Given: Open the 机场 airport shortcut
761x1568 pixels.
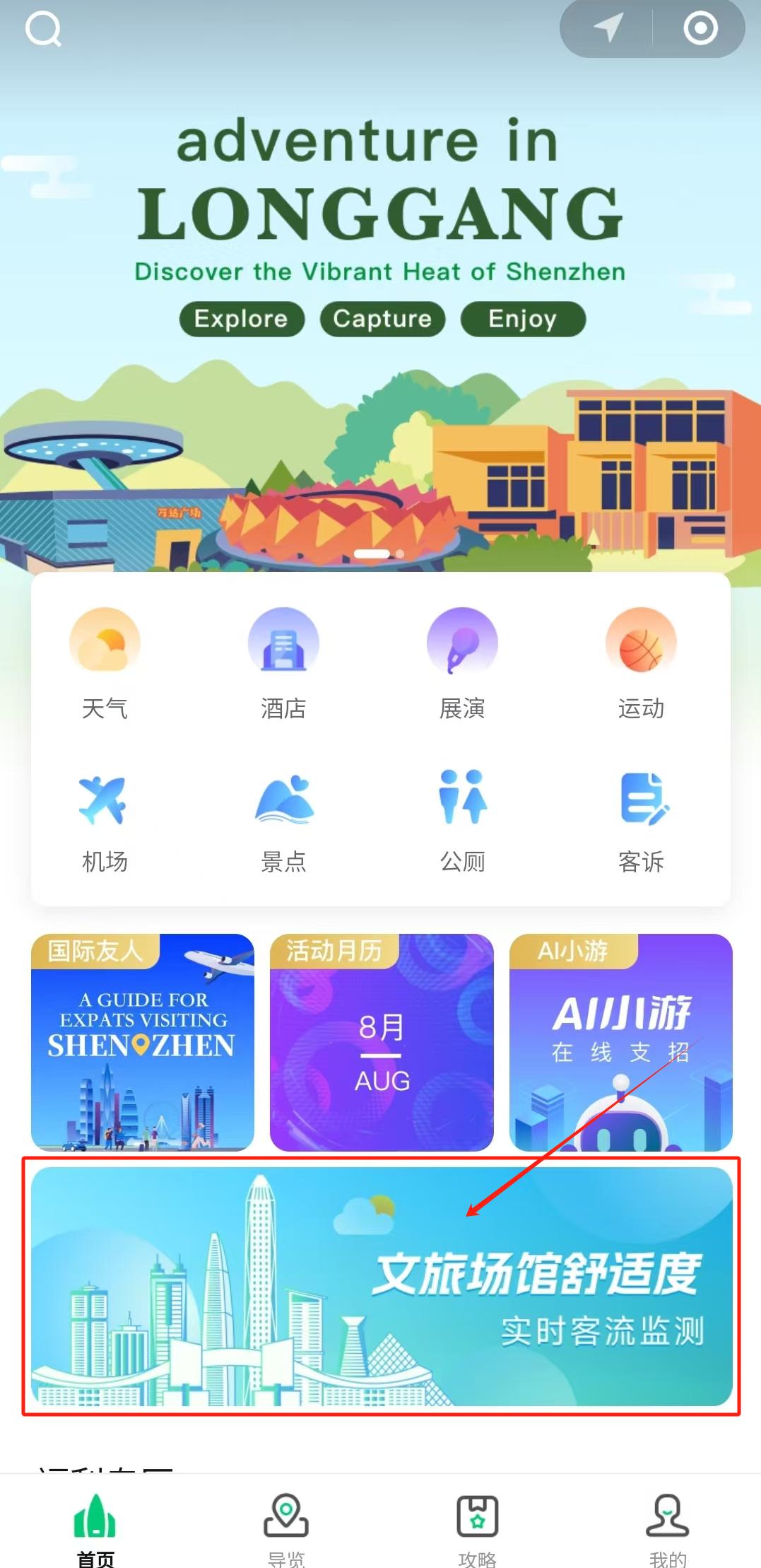Looking at the screenshot, I should click(105, 820).
